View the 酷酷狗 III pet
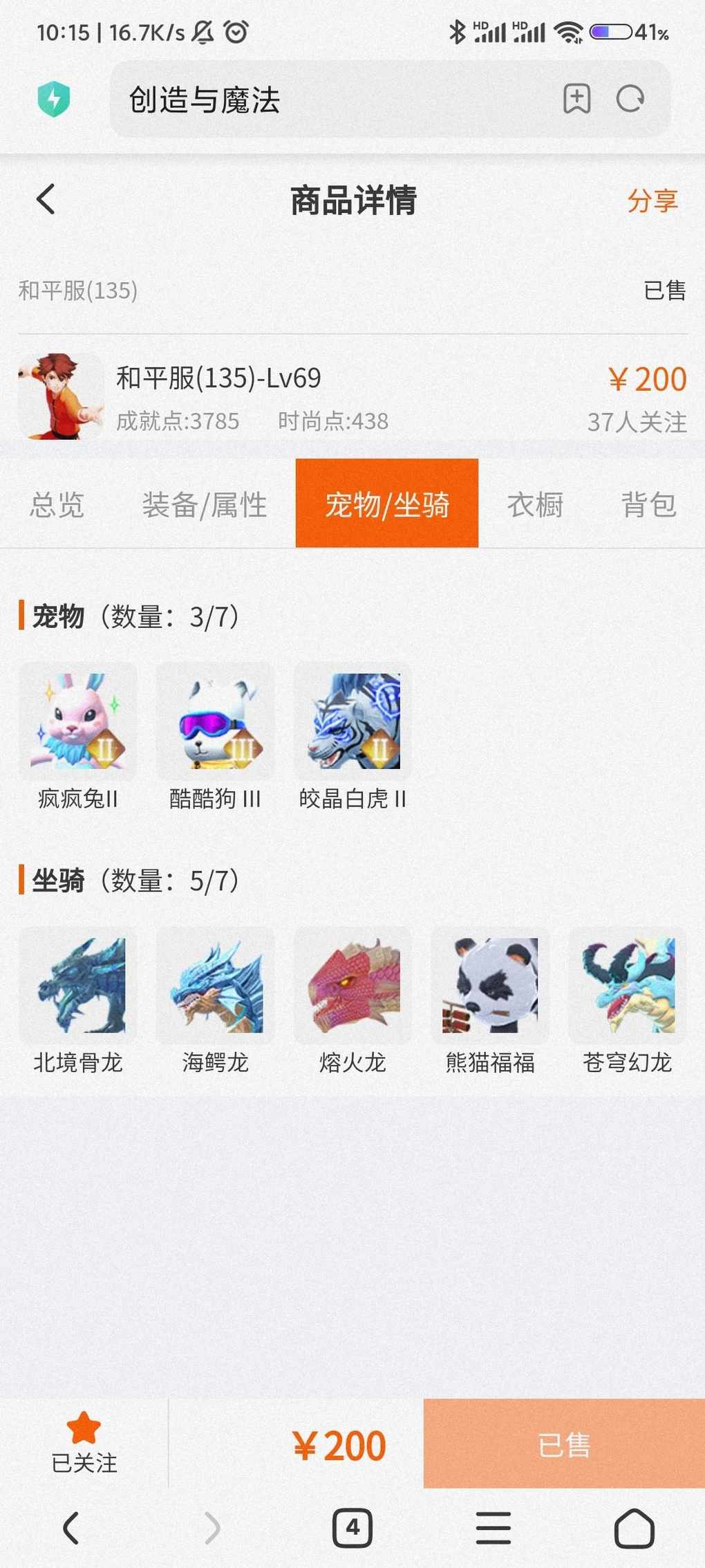This screenshot has height=1568, width=705. coord(216,722)
